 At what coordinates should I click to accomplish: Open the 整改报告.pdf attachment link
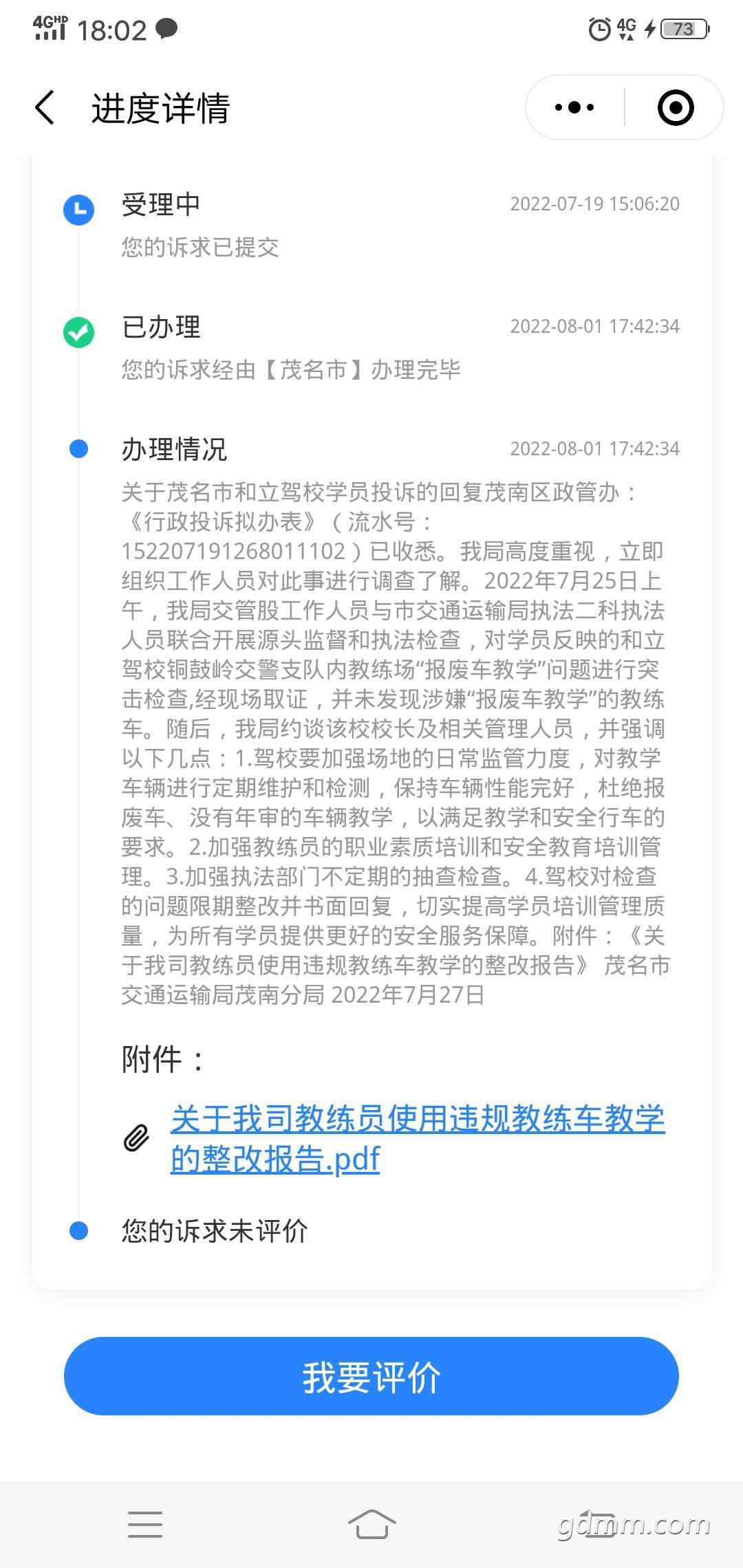pos(418,1139)
